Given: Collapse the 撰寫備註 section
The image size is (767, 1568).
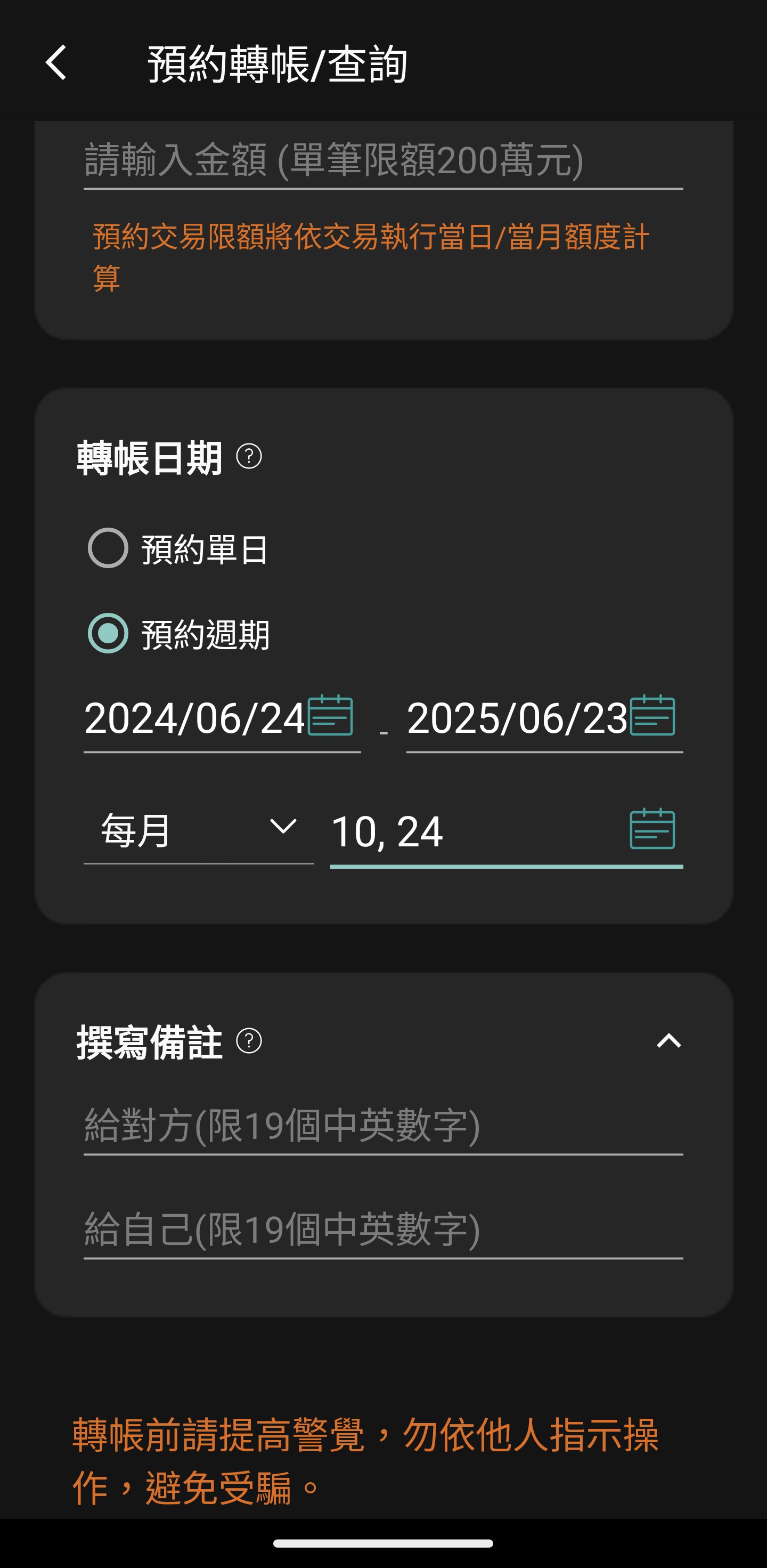Looking at the screenshot, I should [668, 1041].
